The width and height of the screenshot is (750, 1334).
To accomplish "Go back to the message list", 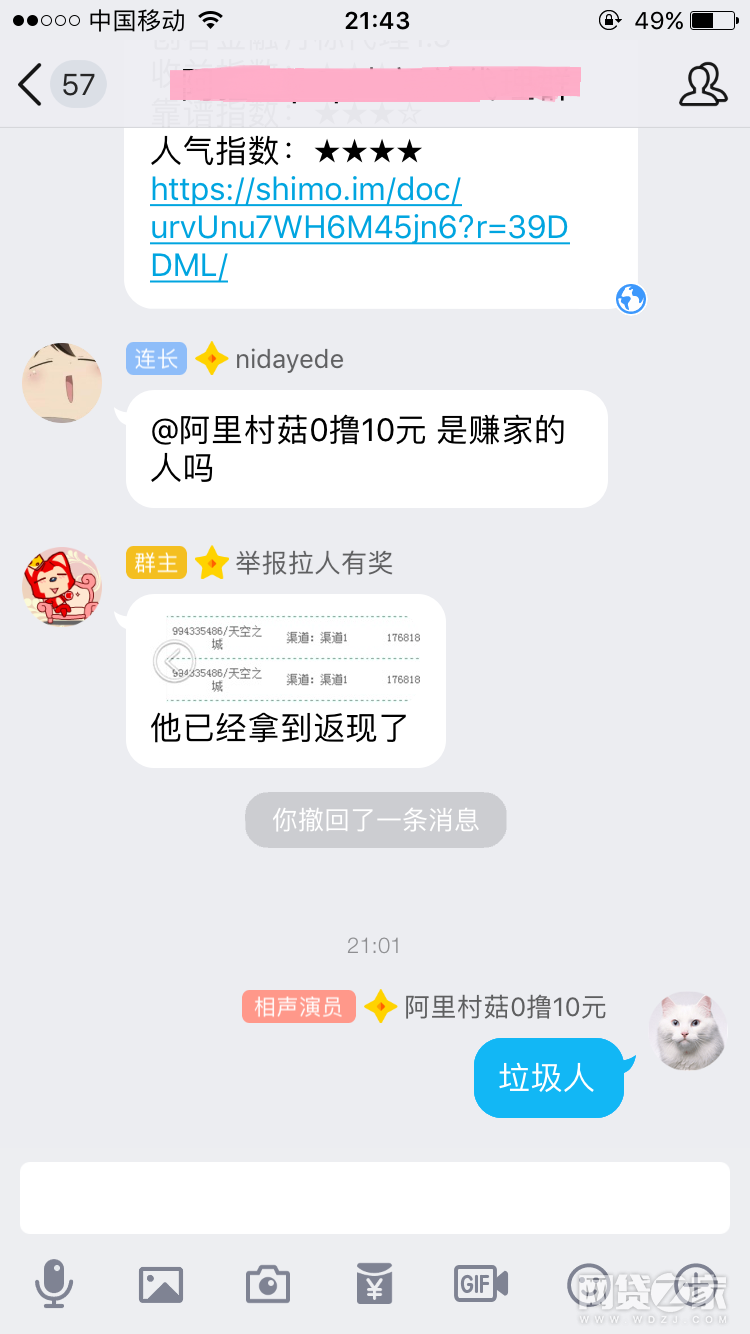I will [x=32, y=85].
